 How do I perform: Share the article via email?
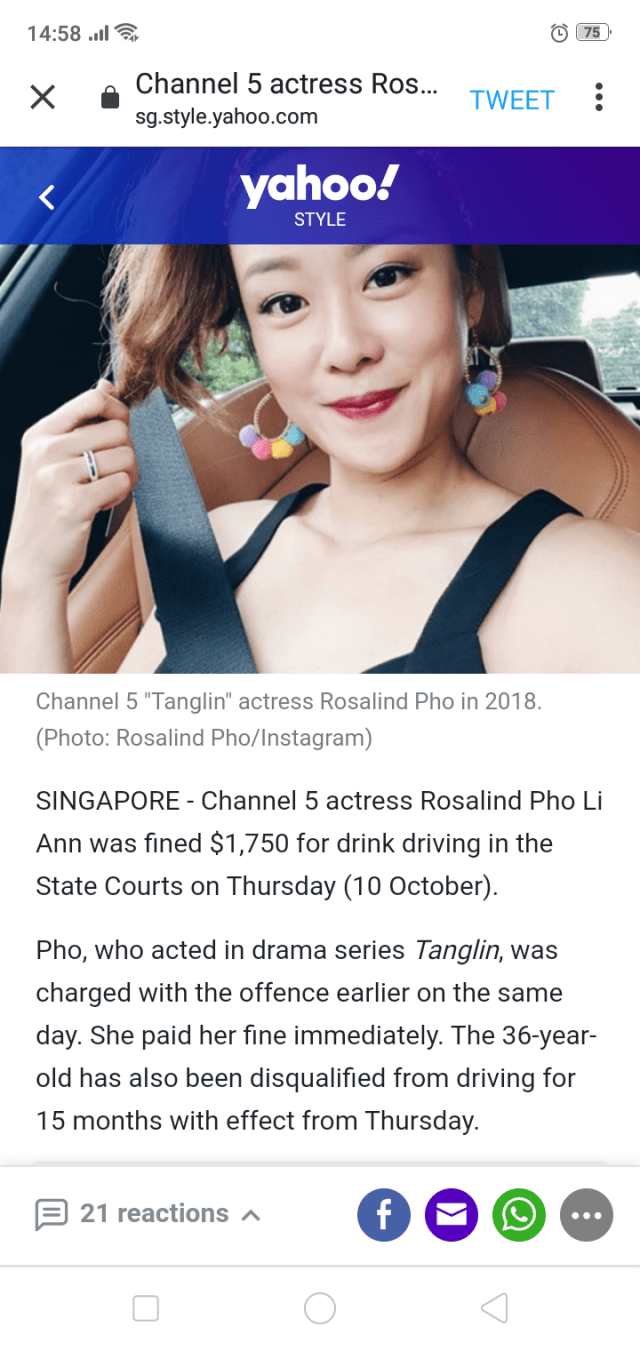pos(451,1214)
